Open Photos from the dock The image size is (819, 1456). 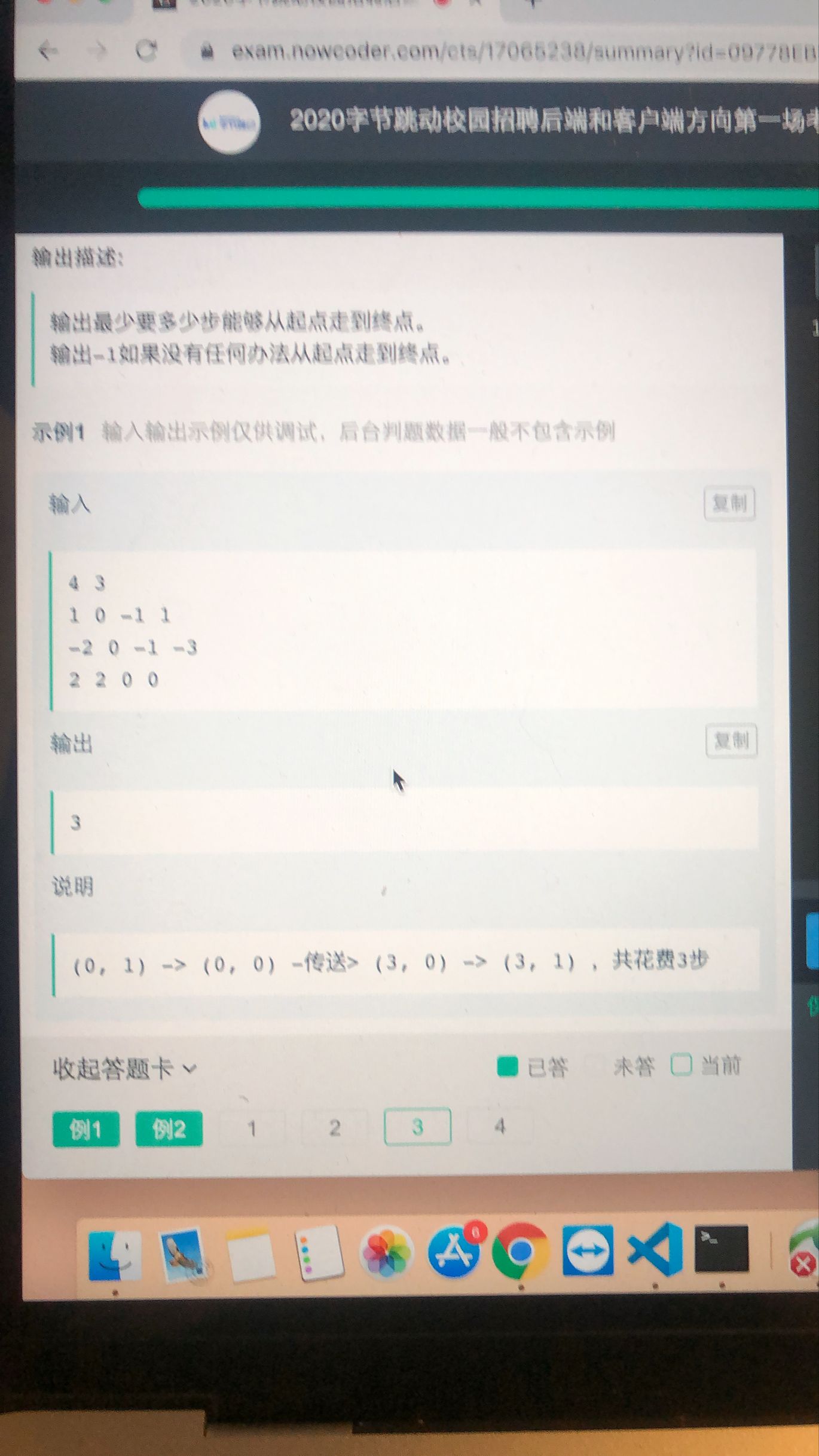[386, 1251]
